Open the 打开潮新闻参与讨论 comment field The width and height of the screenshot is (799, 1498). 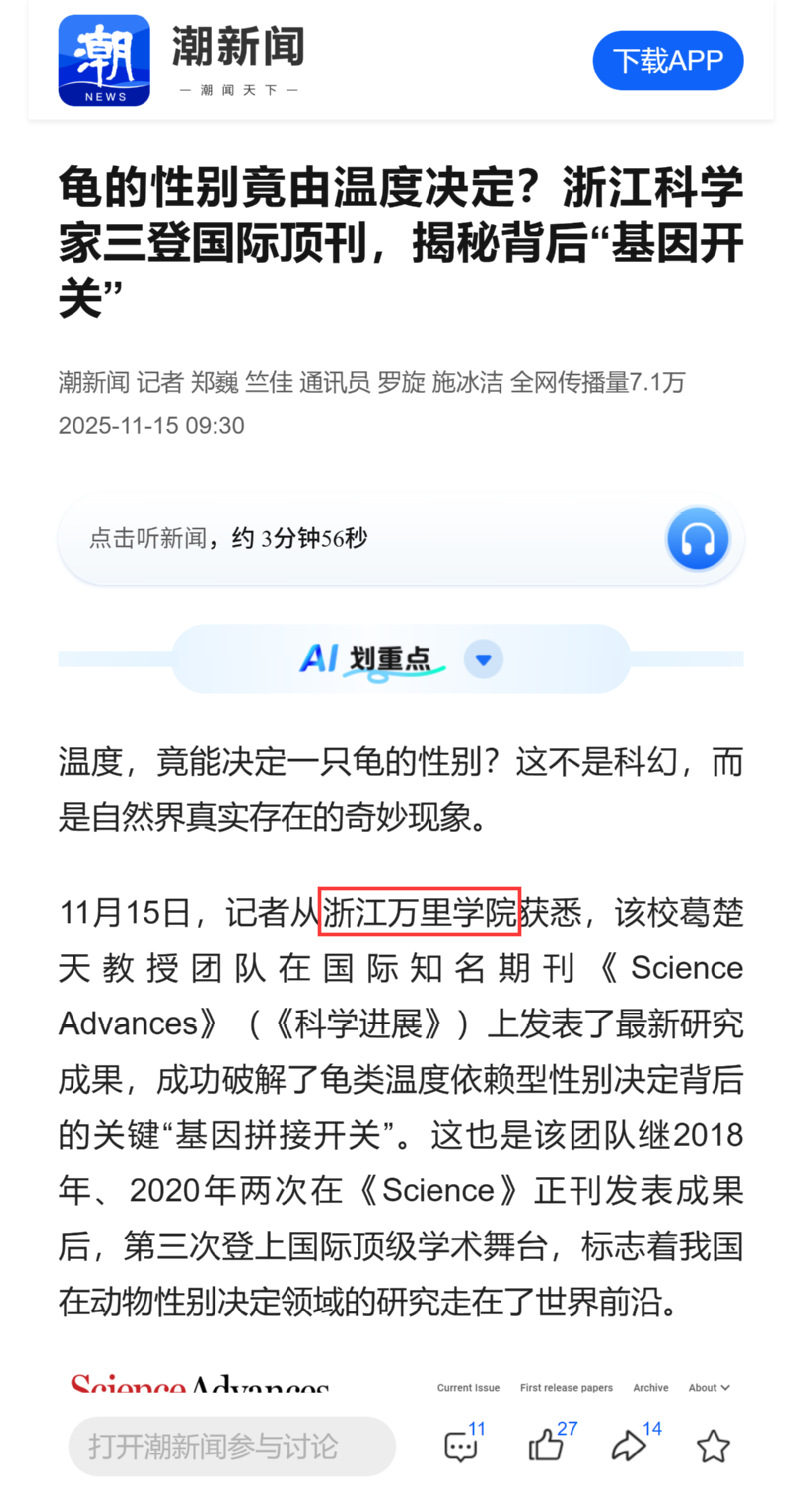pyautogui.click(x=232, y=1446)
